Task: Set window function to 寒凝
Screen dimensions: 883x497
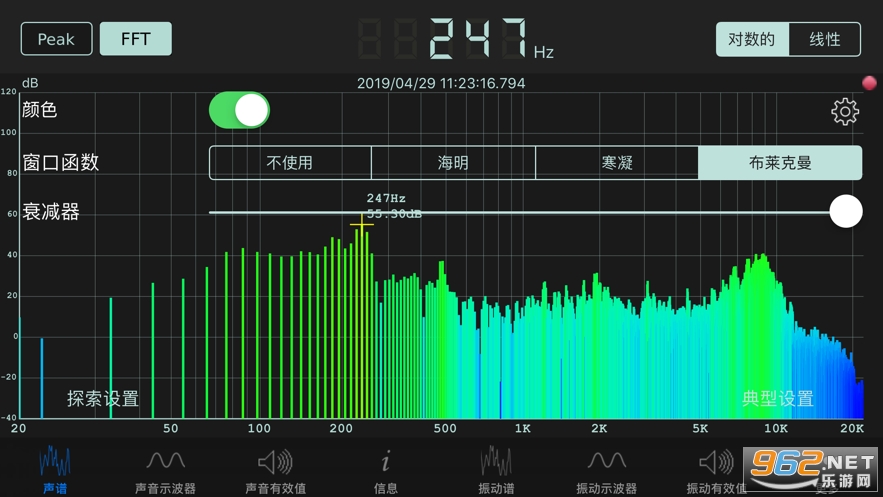Action: [x=617, y=163]
